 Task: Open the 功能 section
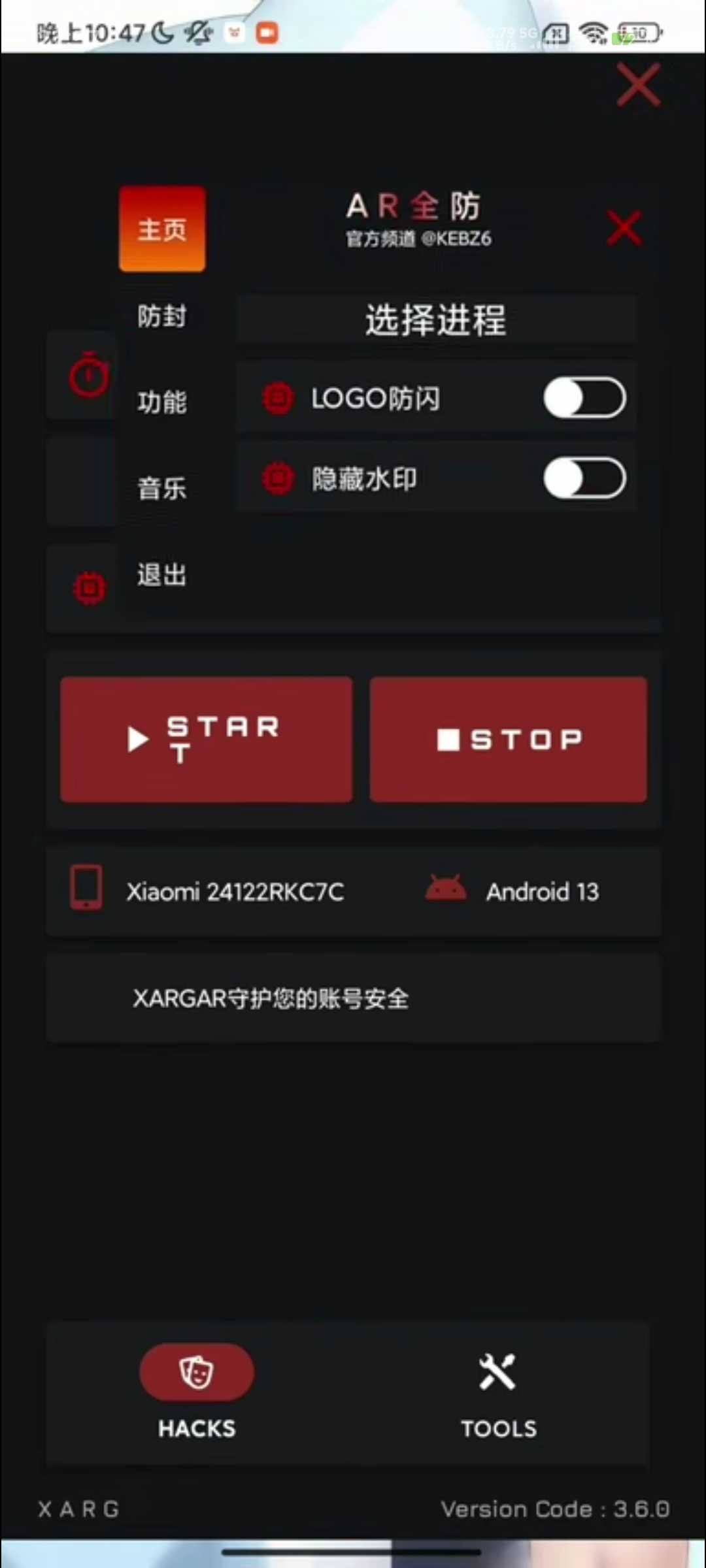tap(162, 402)
